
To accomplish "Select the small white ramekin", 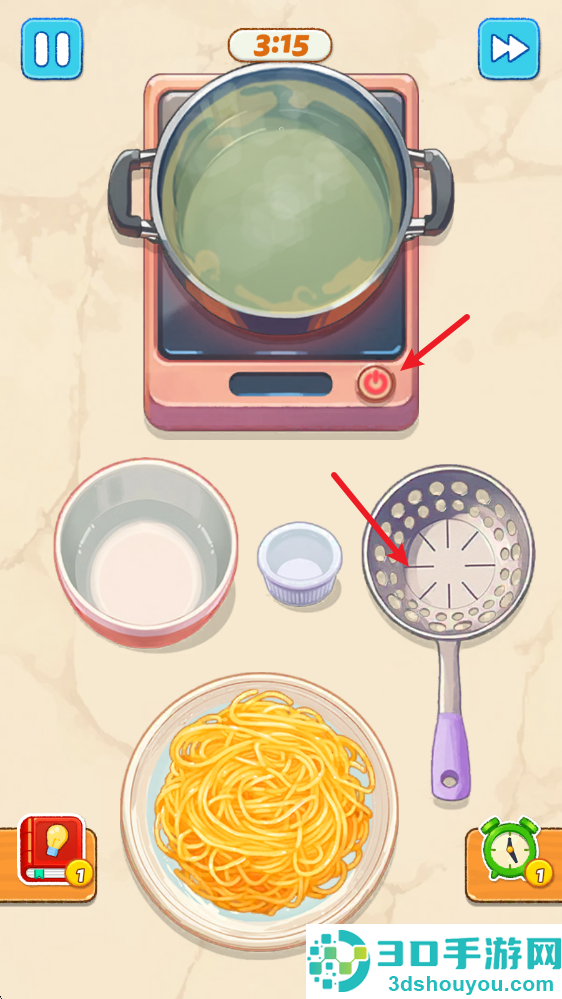I will click(299, 563).
